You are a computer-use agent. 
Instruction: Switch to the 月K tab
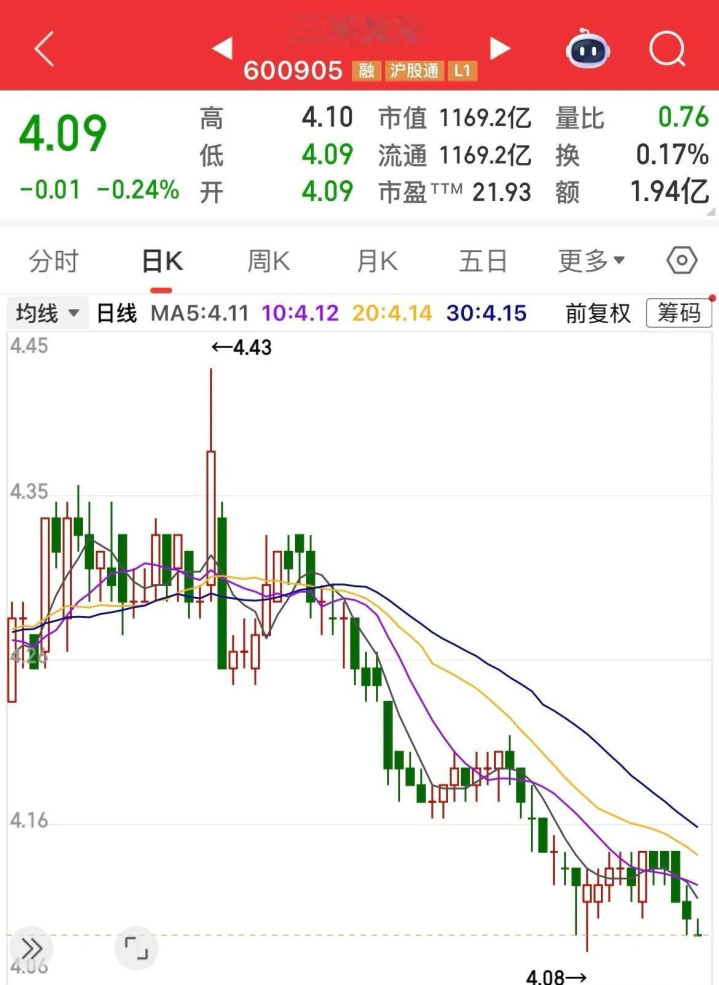377,262
